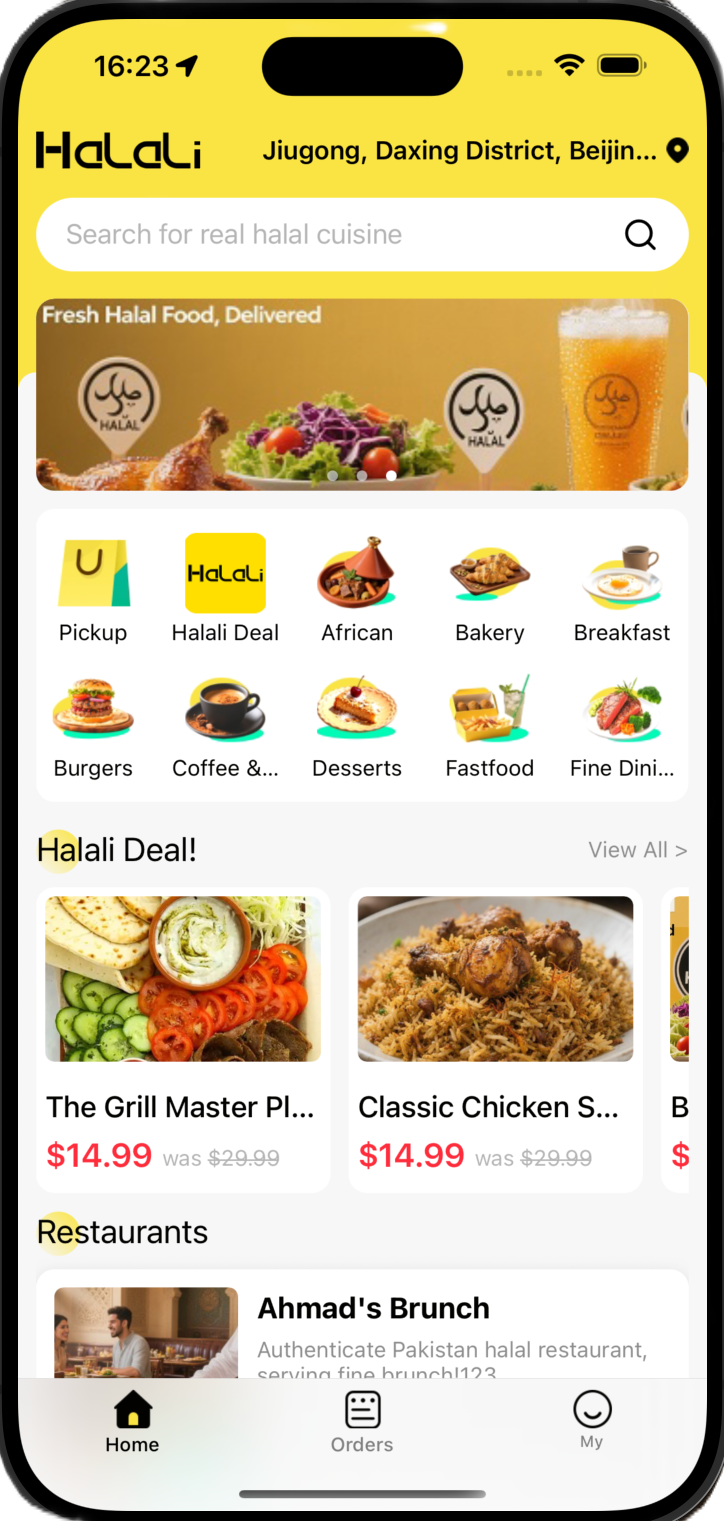
Task: Open the Fine Dining category
Action: click(622, 726)
